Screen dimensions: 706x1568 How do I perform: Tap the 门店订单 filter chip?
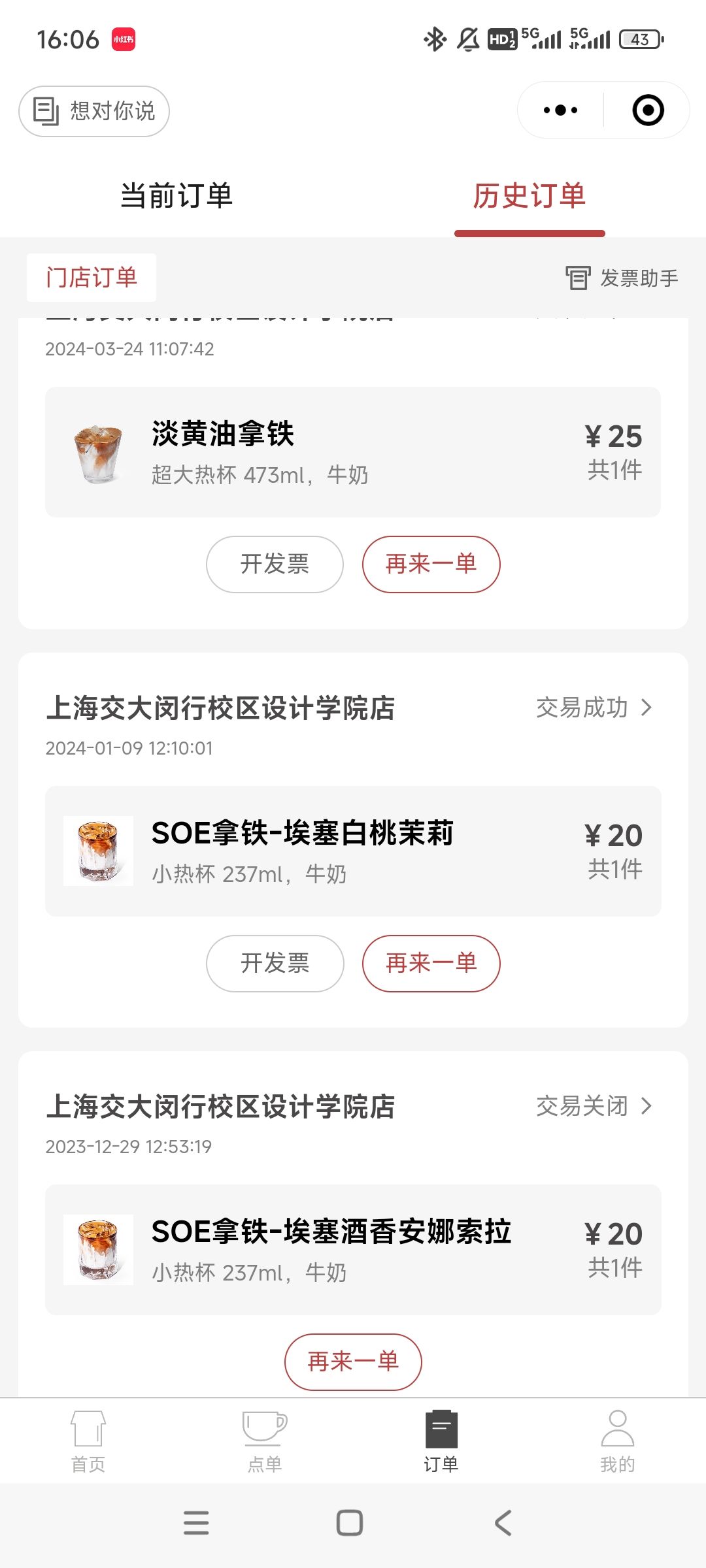(92, 278)
